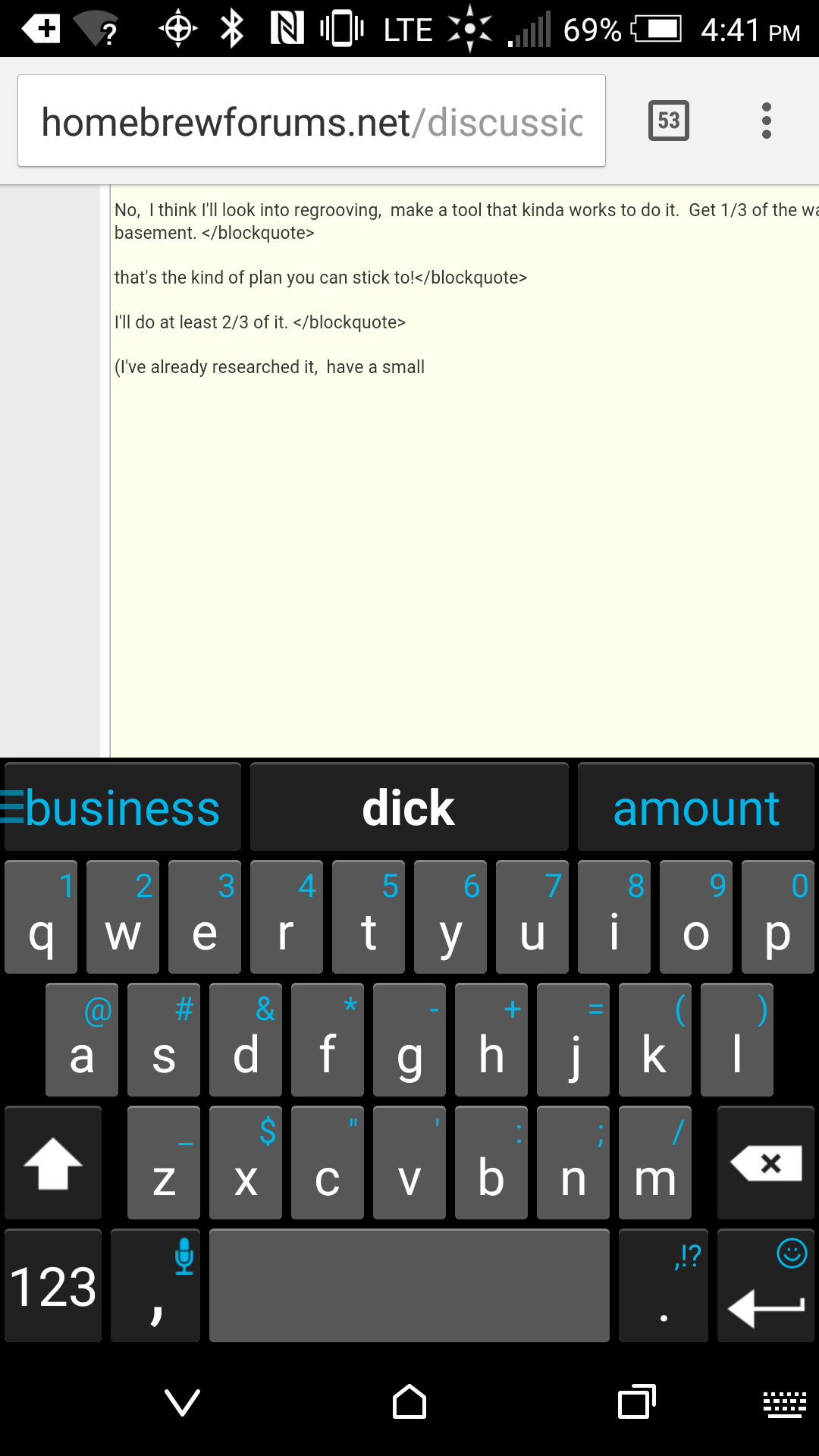Focus the forum reply text area
The image size is (819, 1456).
coord(464,470)
